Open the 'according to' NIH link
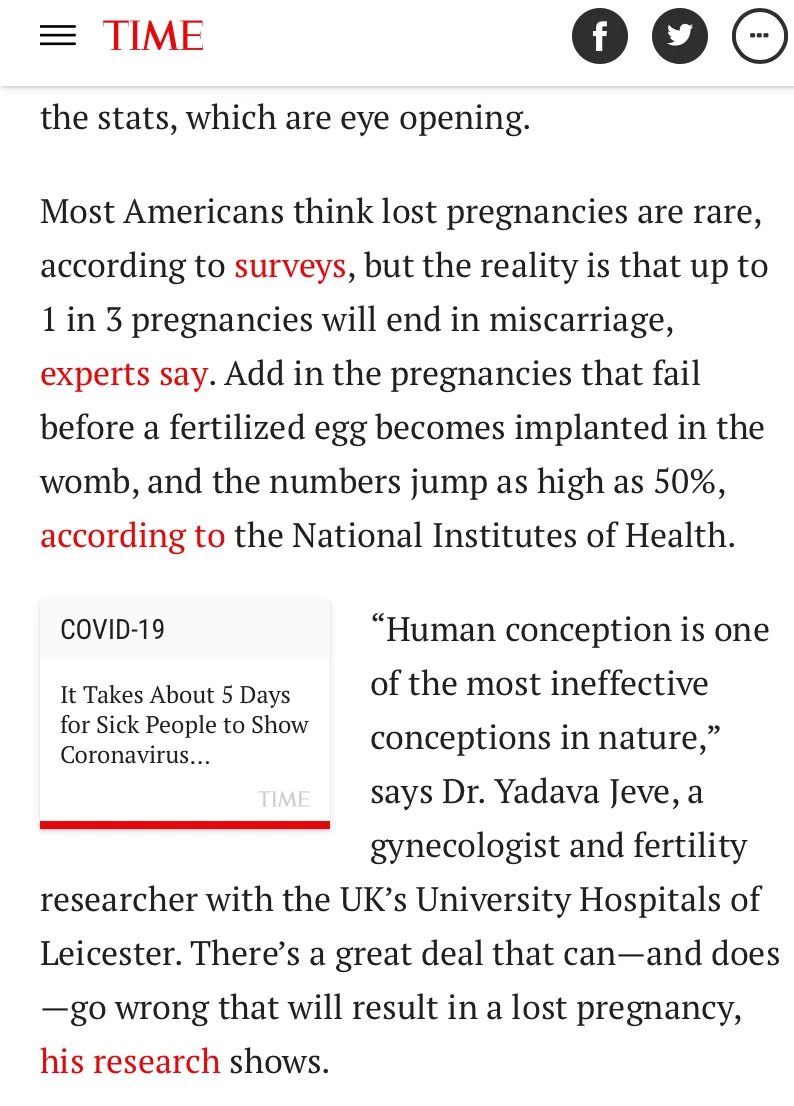The image size is (794, 1106). [x=132, y=536]
